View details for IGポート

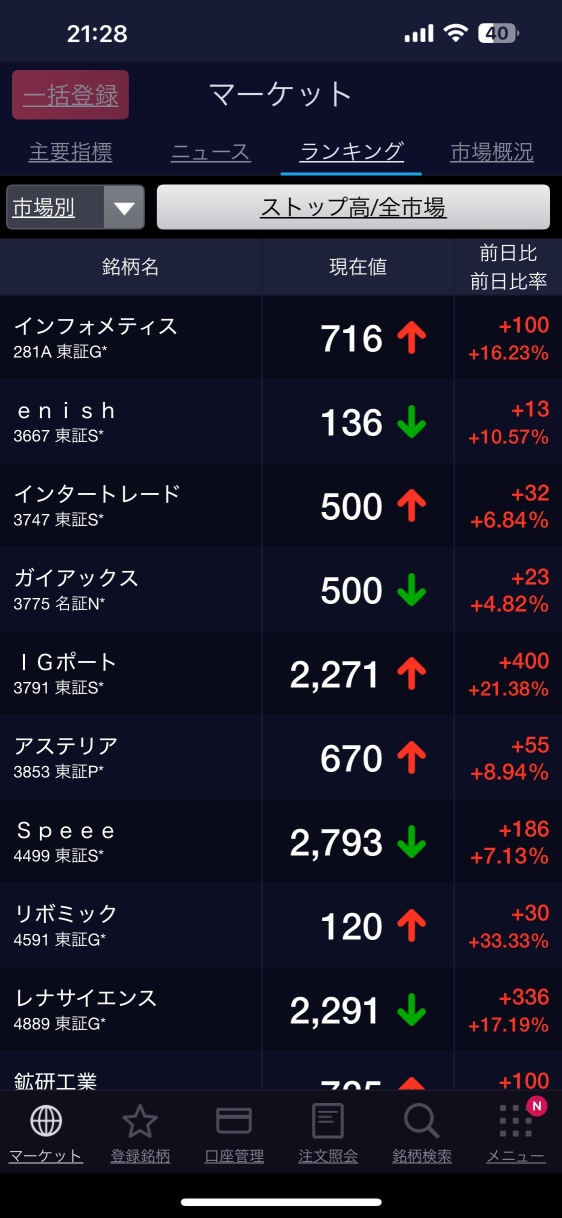281,673
